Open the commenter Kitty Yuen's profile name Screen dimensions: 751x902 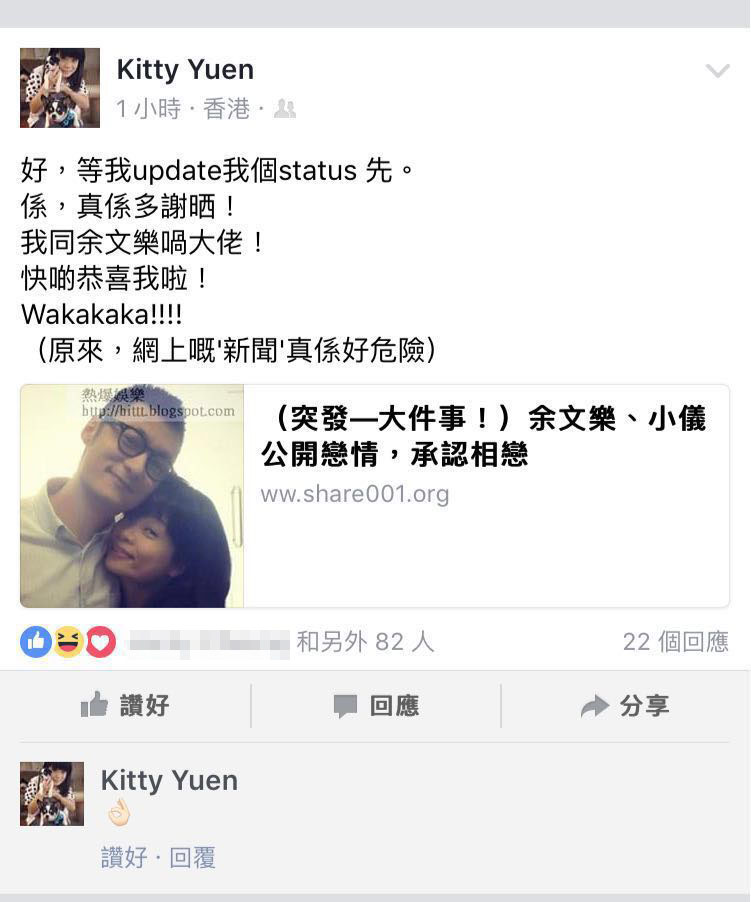pos(169,780)
